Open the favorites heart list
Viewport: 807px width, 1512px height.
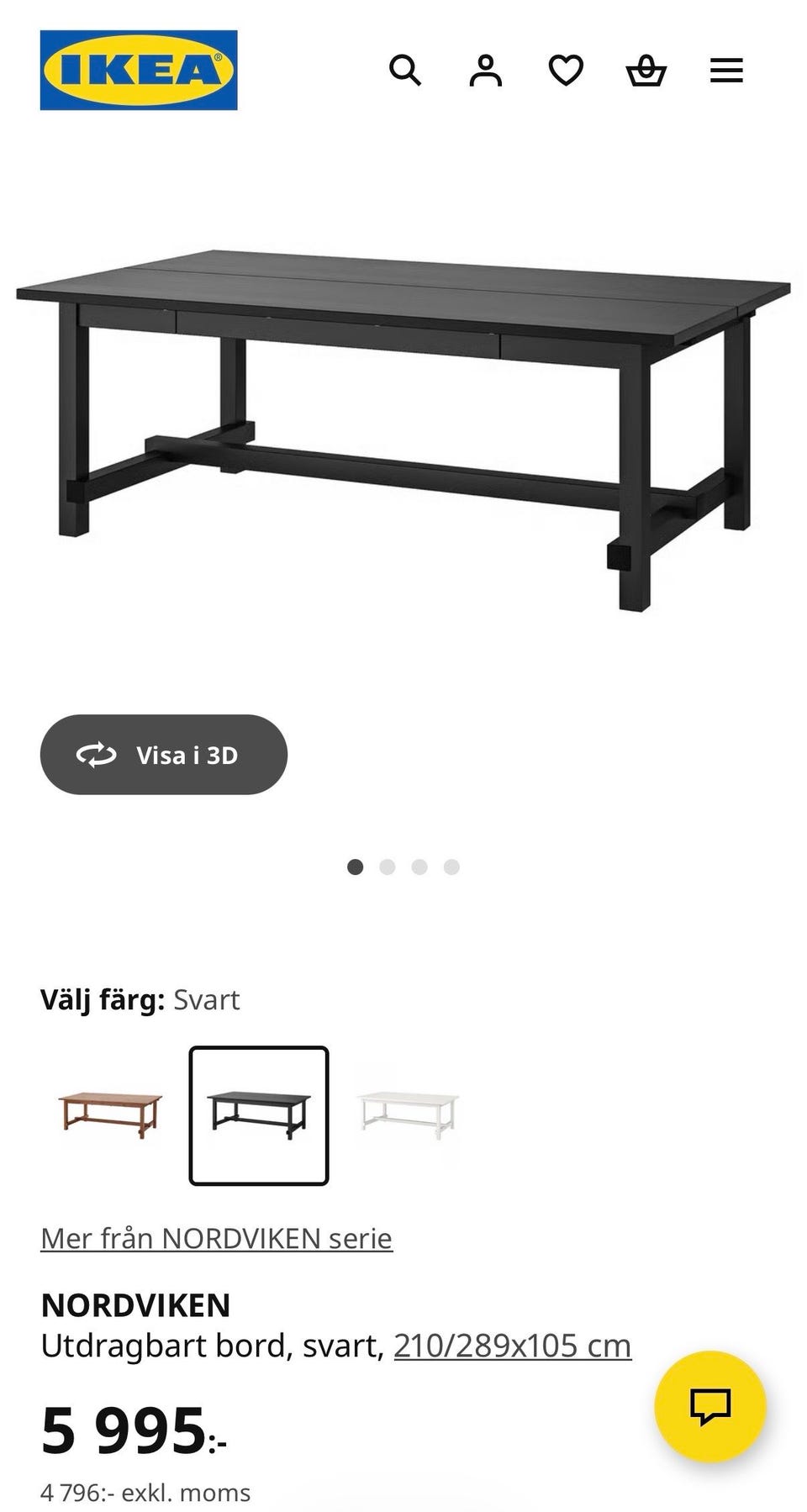[566, 71]
